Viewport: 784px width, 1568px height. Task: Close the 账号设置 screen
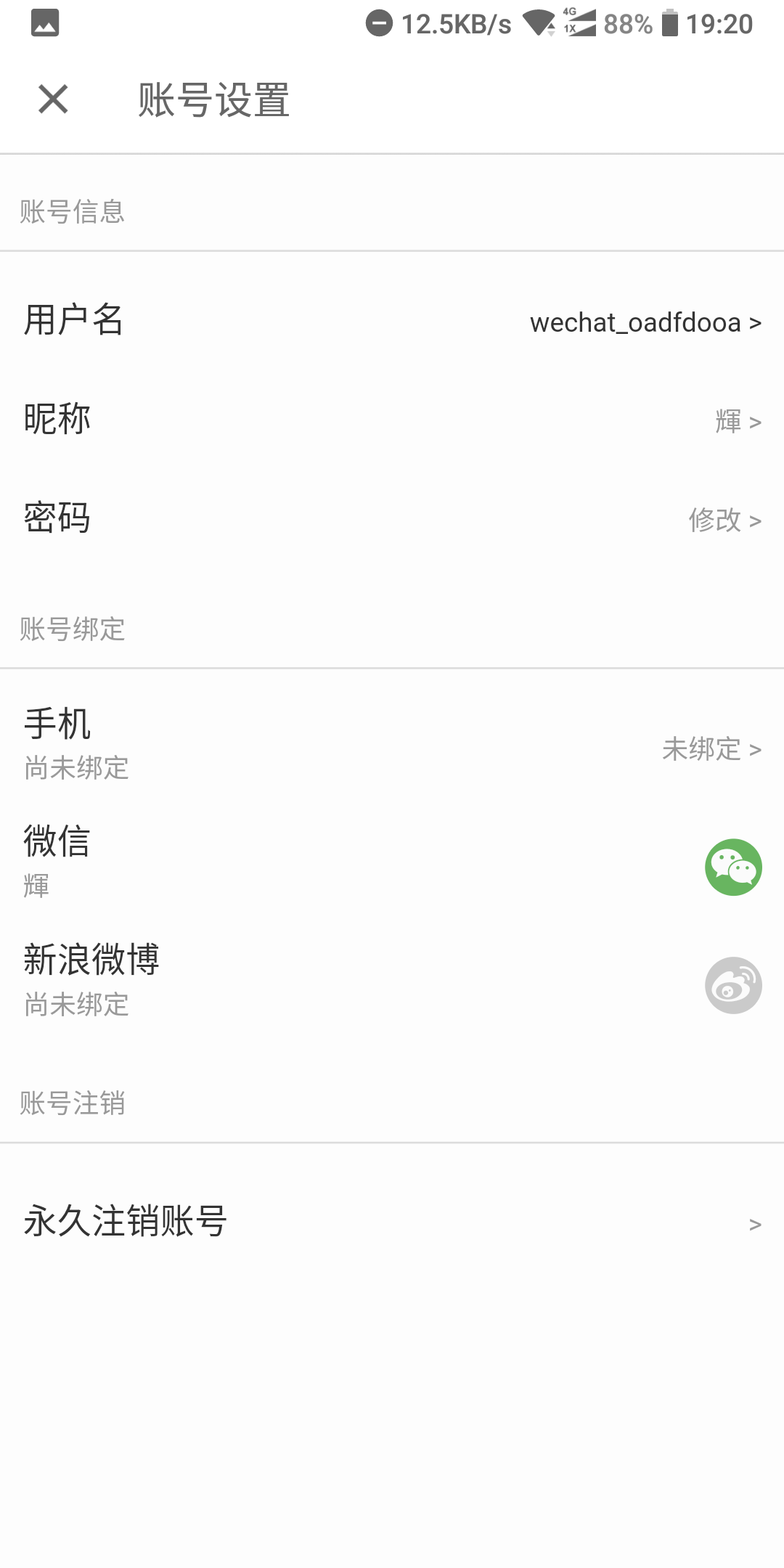click(x=53, y=99)
